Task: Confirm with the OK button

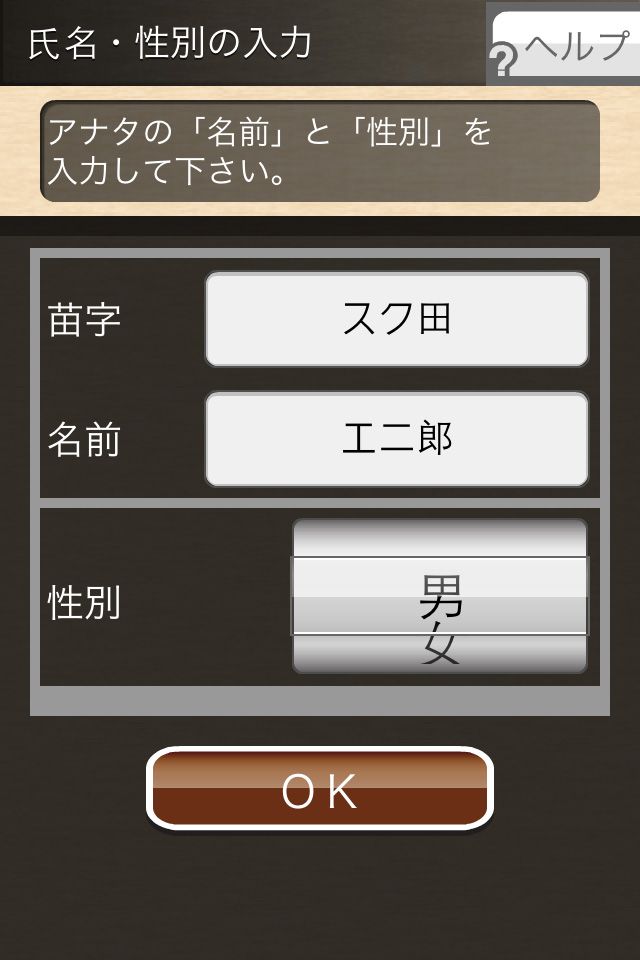Action: click(320, 790)
